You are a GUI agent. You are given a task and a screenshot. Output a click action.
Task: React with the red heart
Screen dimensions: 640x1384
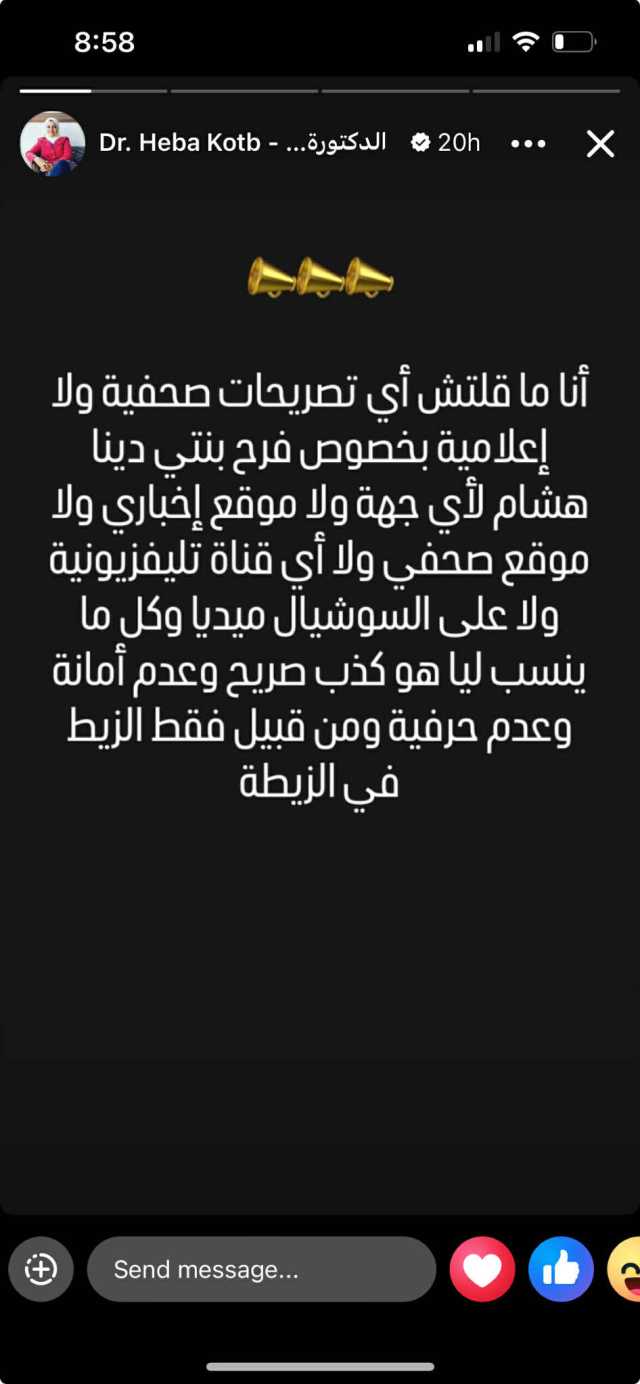tap(482, 1270)
